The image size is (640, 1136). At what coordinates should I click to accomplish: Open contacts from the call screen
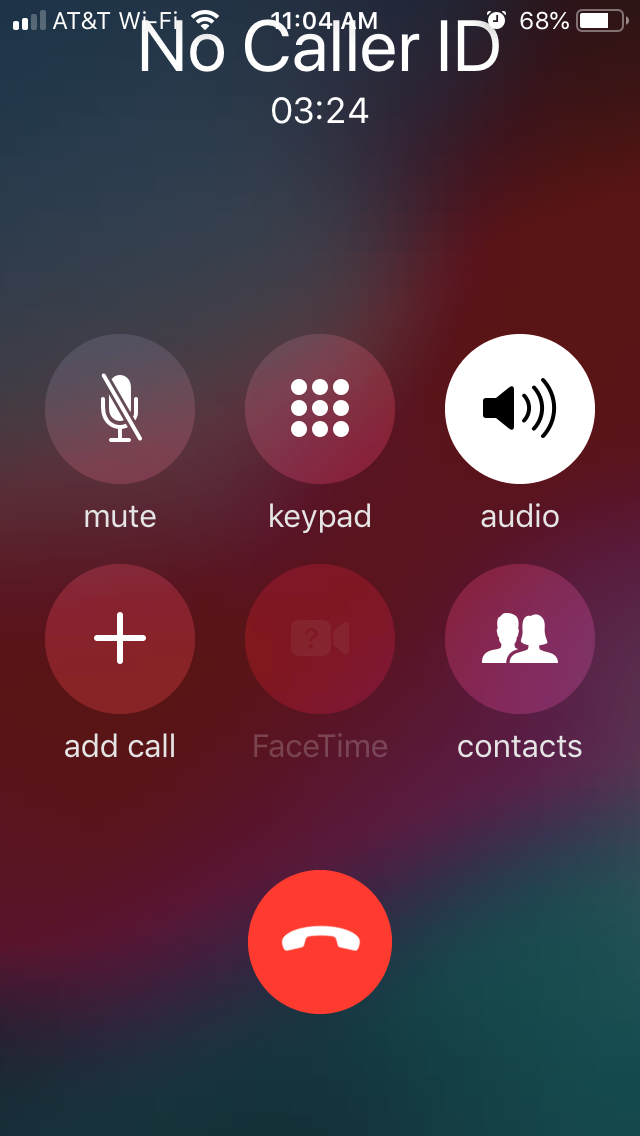tap(520, 638)
